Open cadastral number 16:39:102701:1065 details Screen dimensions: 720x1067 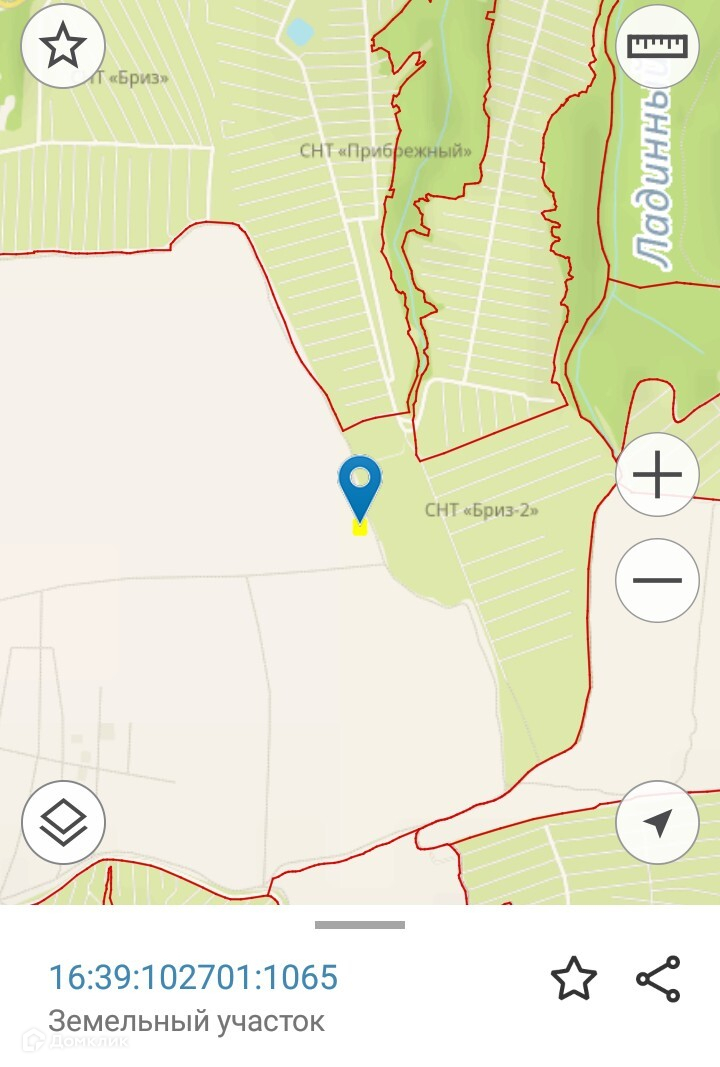click(x=193, y=977)
